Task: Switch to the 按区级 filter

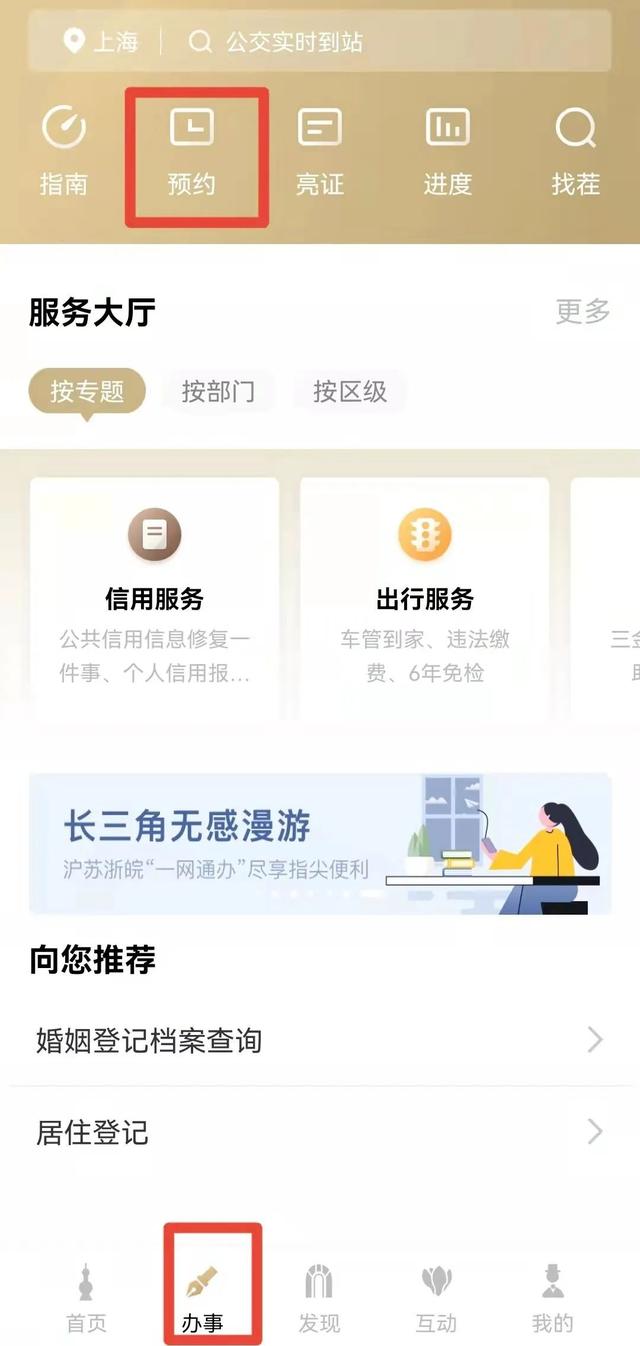Action: click(349, 391)
